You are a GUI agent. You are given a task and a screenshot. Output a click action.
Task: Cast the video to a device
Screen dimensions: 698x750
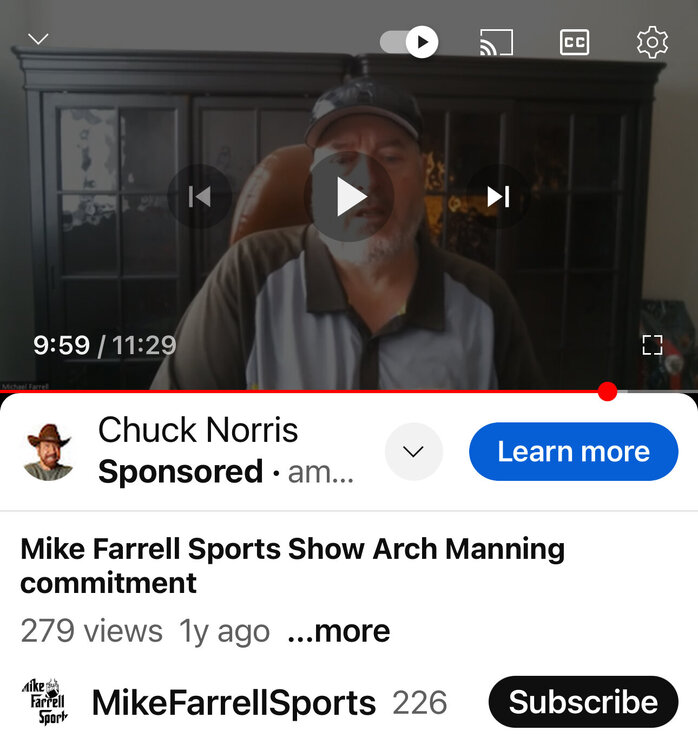tap(496, 42)
